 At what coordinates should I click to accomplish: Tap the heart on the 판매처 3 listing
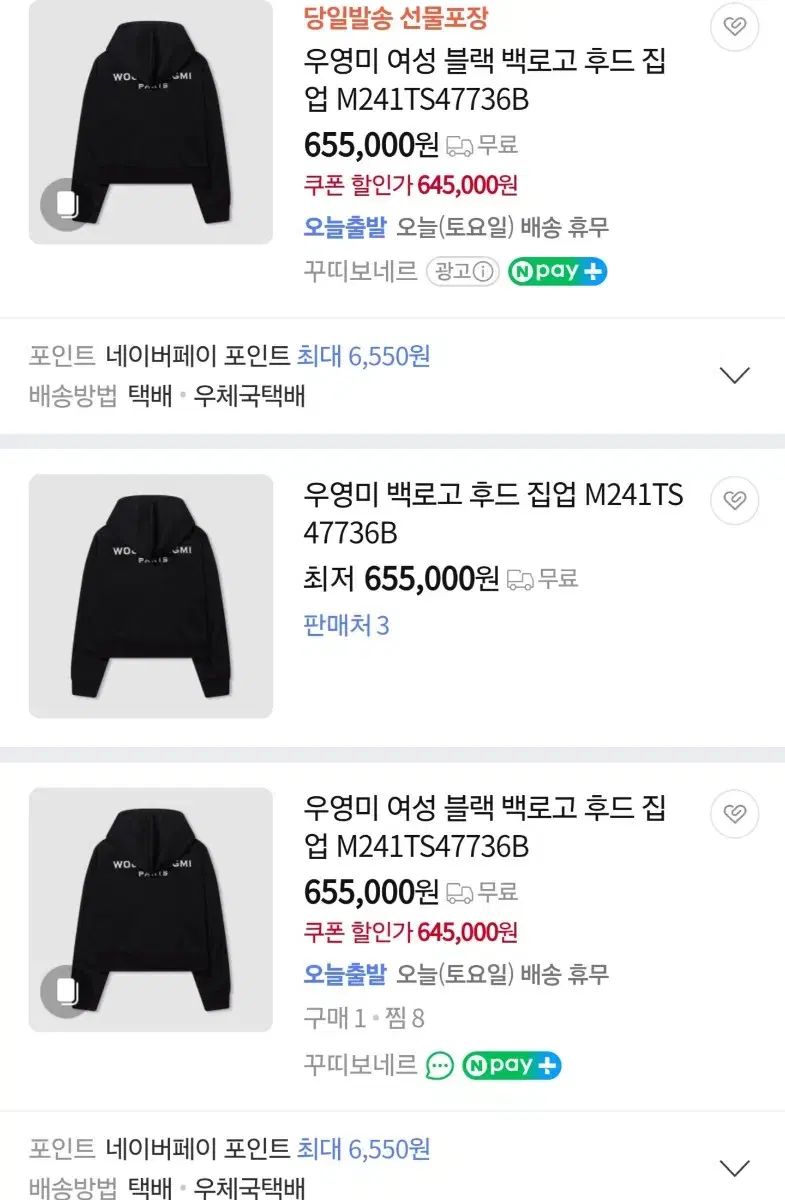735,499
